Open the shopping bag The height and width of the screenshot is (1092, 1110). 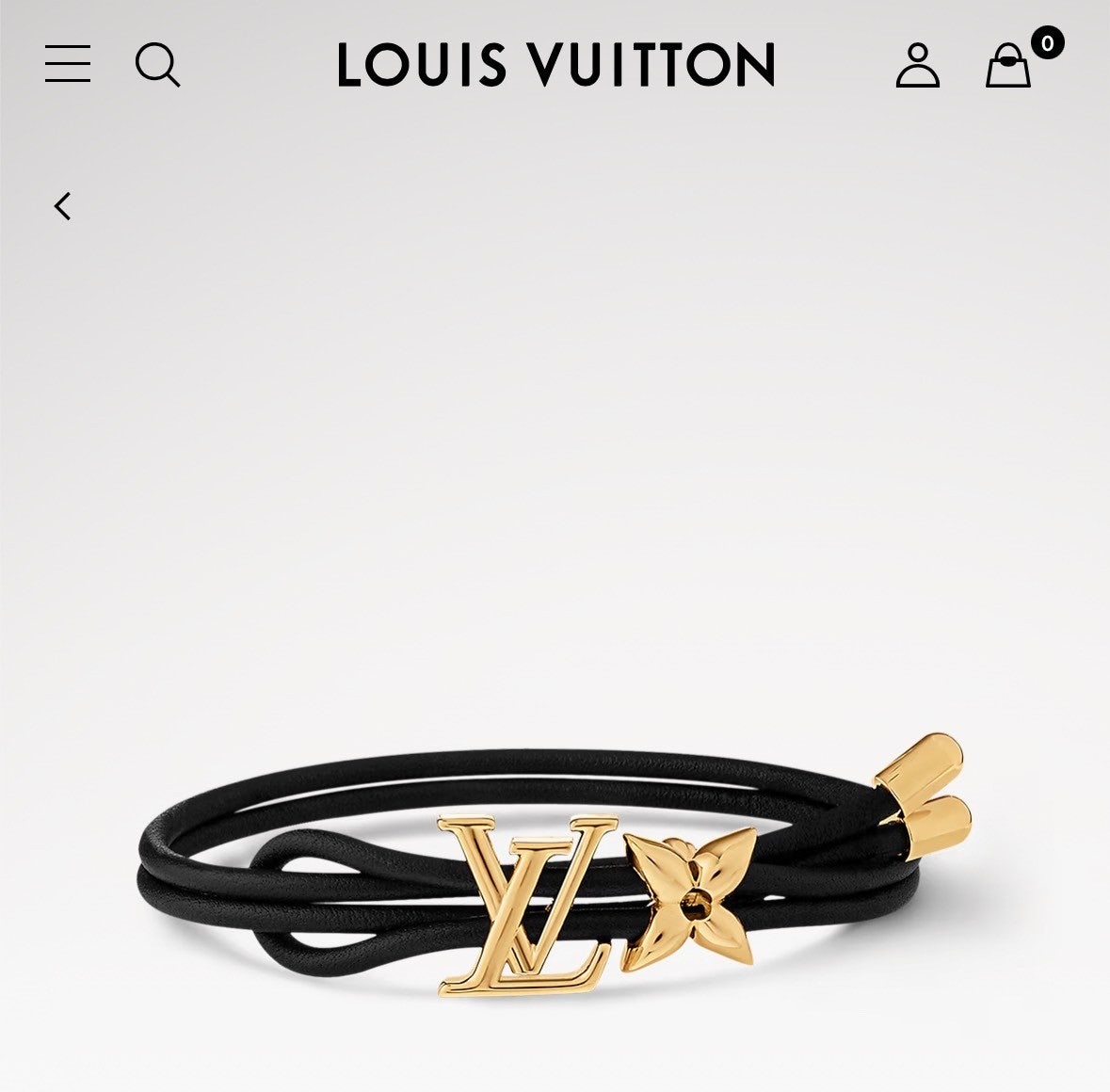tap(1008, 66)
